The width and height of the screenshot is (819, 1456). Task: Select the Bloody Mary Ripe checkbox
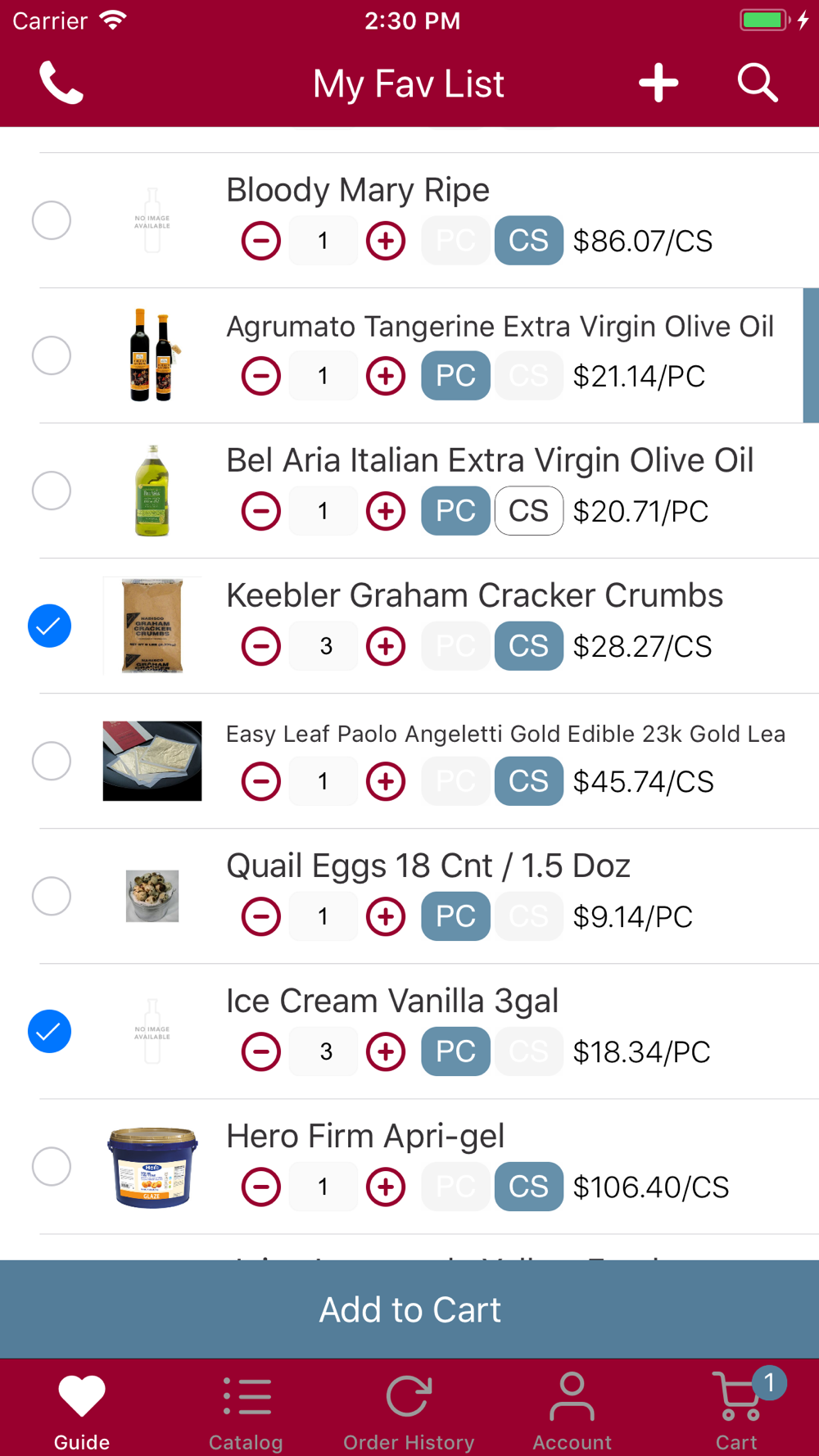[51, 220]
